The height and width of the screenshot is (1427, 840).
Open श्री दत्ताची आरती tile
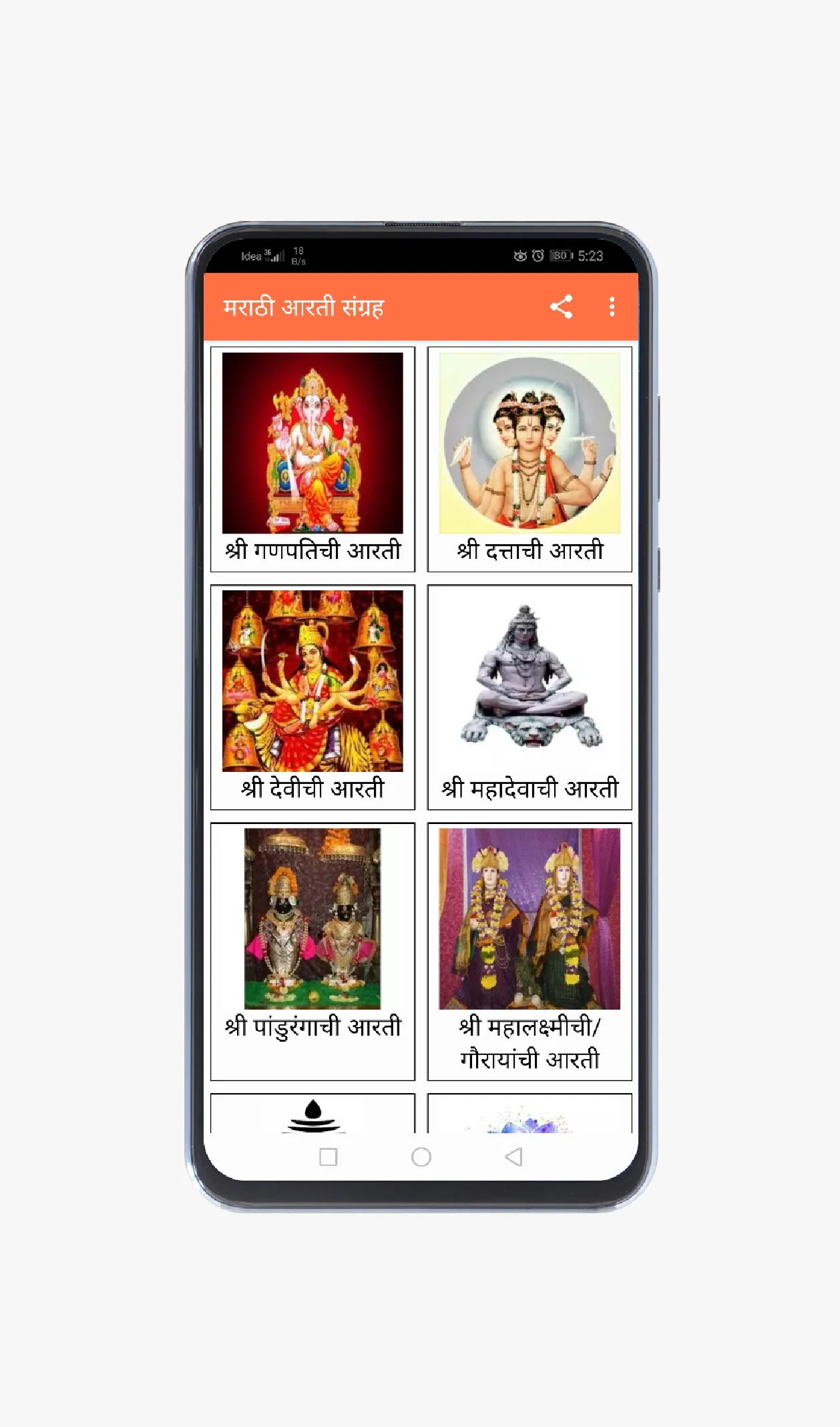pos(530,459)
